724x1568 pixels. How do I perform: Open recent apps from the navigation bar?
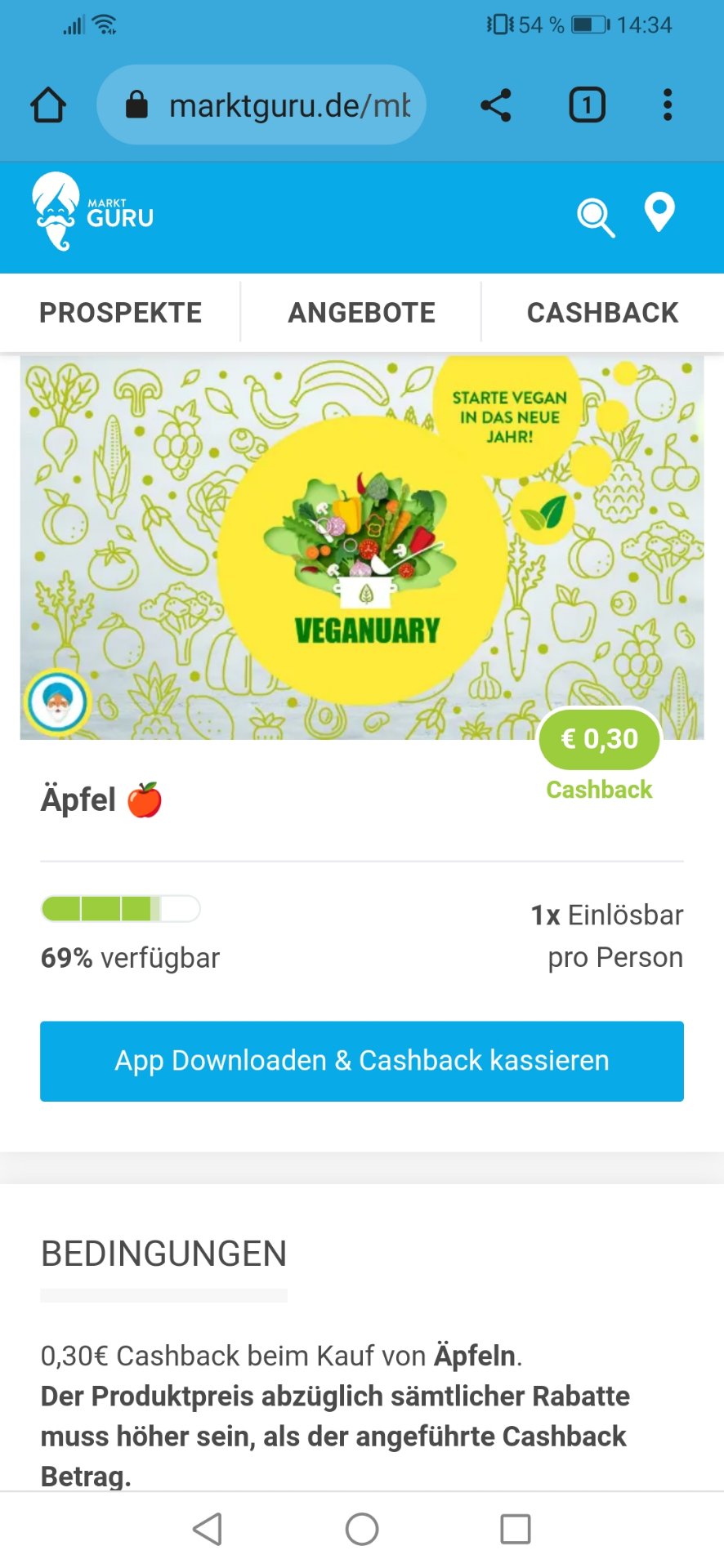point(515,1529)
